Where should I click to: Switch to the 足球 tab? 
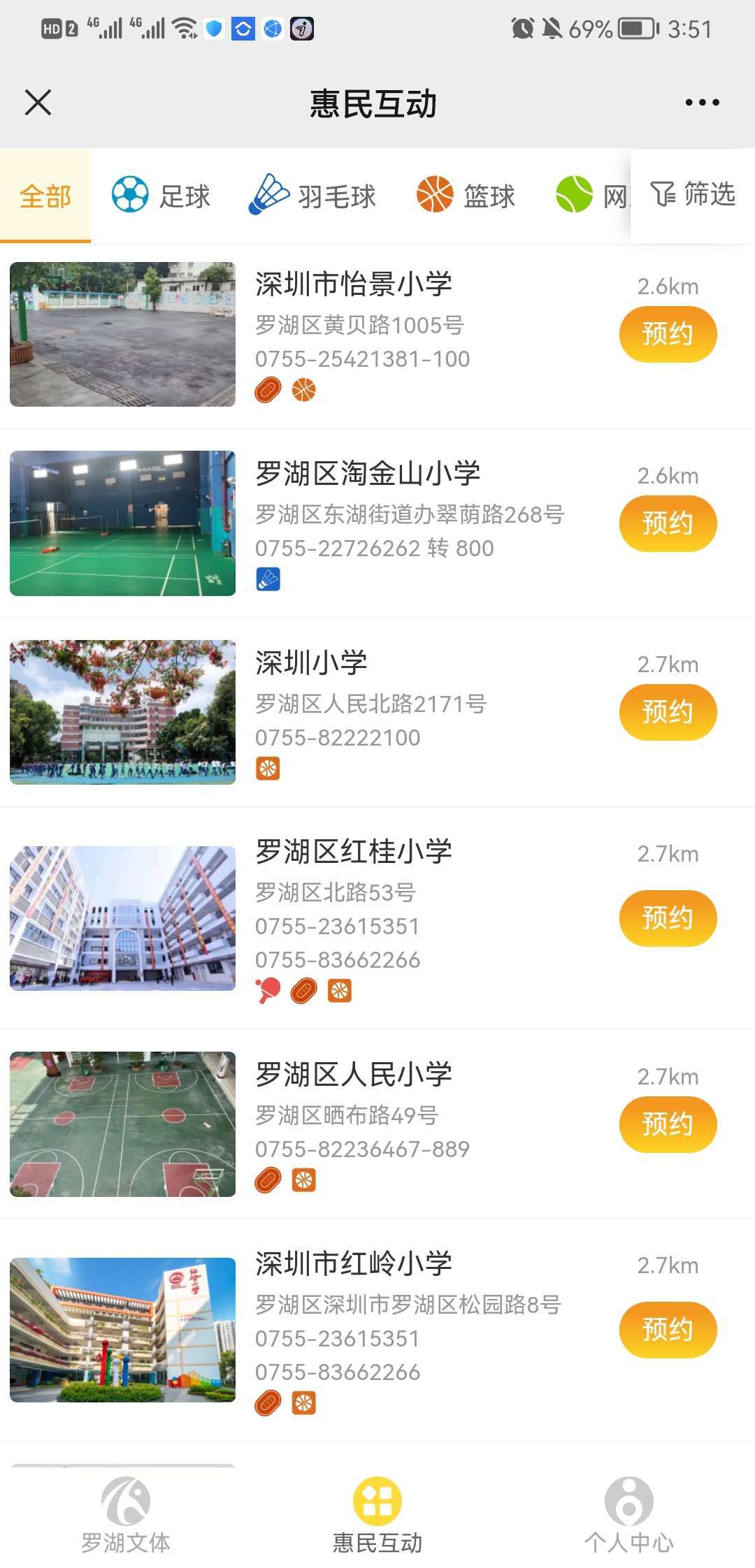tap(161, 196)
